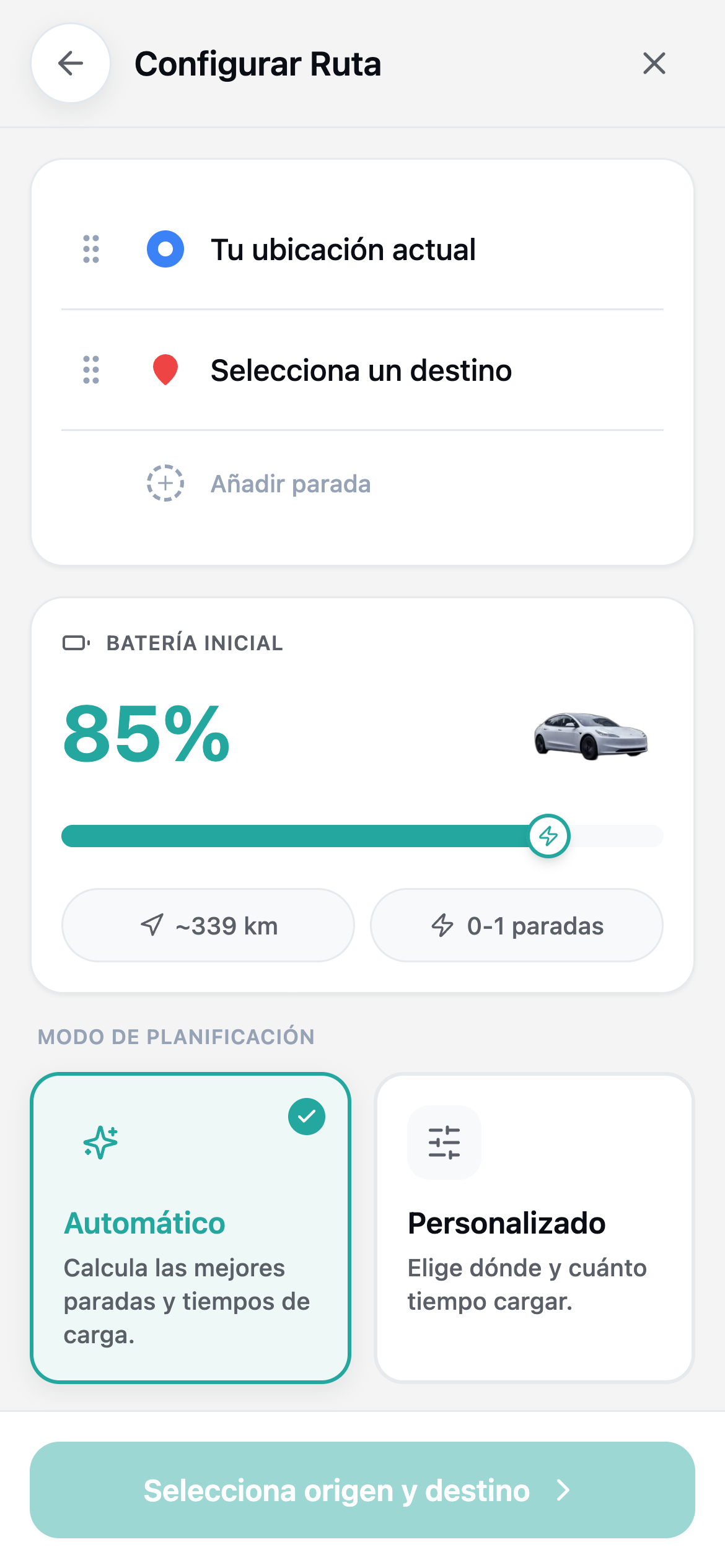Click the battery icon next to BATERÍA INICIAL
This screenshot has width=725, height=1568.
(x=76, y=643)
